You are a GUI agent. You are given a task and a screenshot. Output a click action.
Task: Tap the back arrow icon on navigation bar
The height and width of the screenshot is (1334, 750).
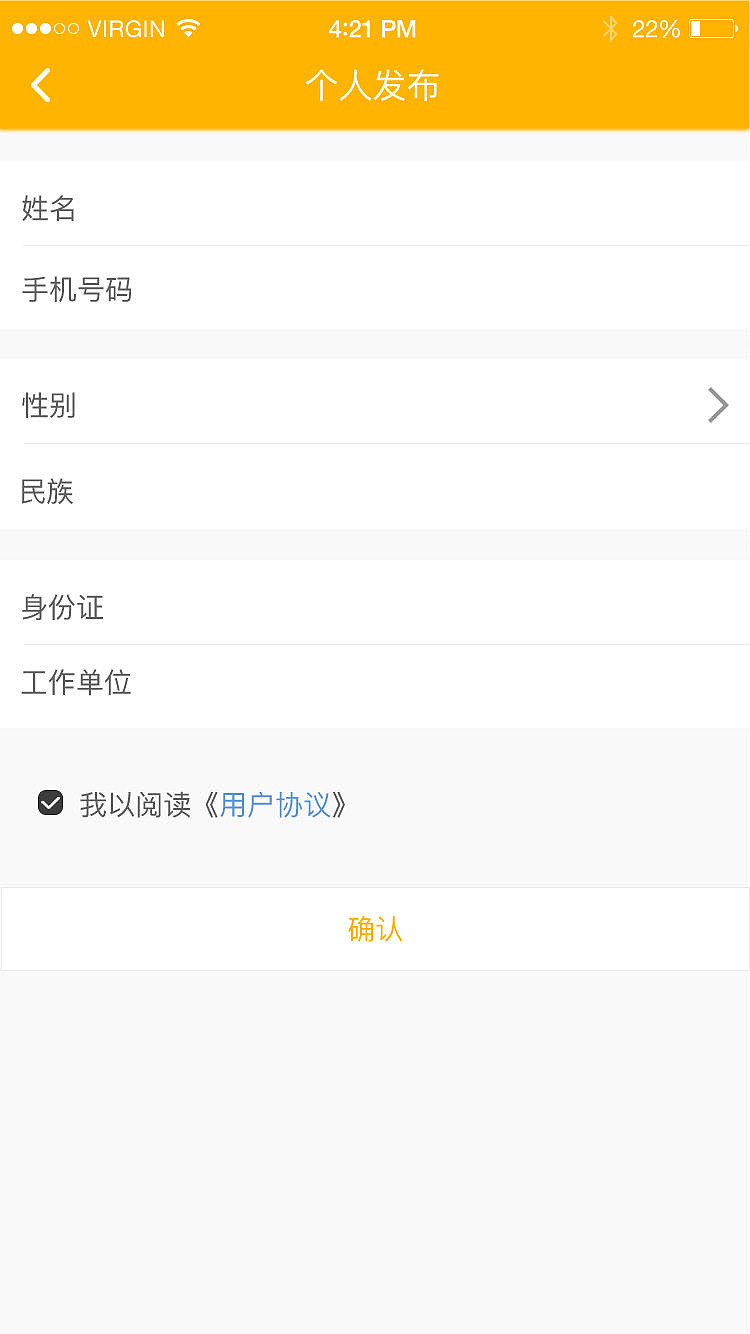(x=40, y=85)
